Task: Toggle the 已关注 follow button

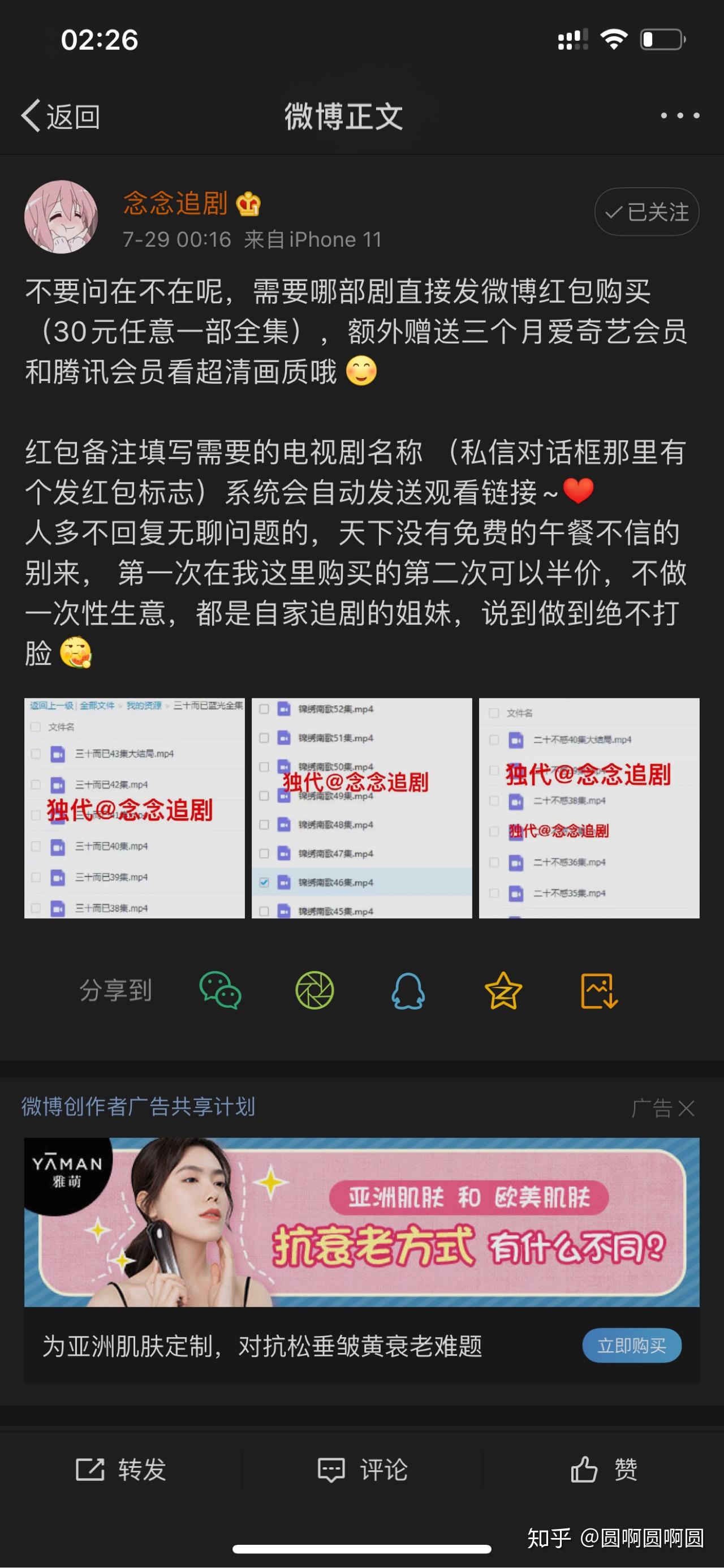Action: click(646, 212)
